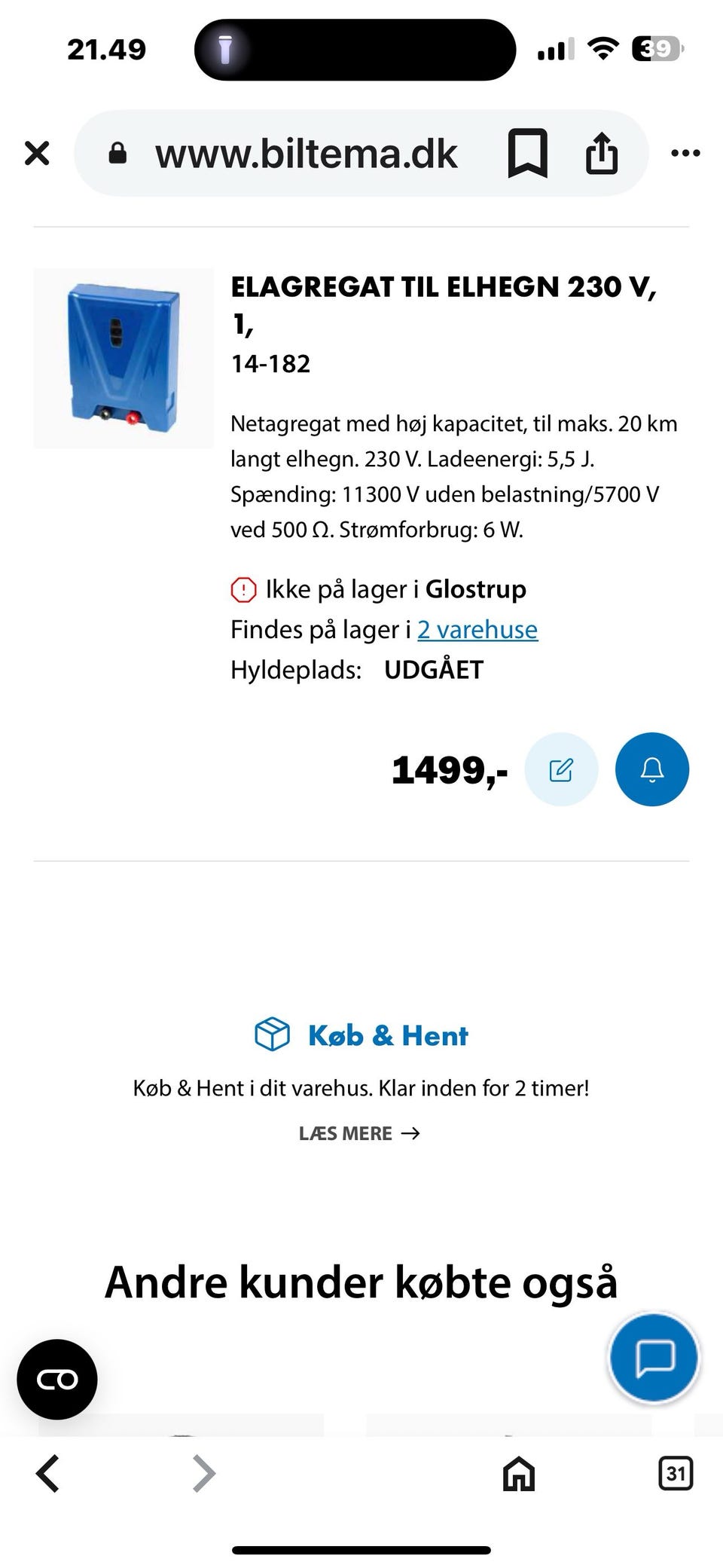This screenshot has width=723, height=1568.
Task: Click the Køb & Hent package icon
Action: [274, 1035]
